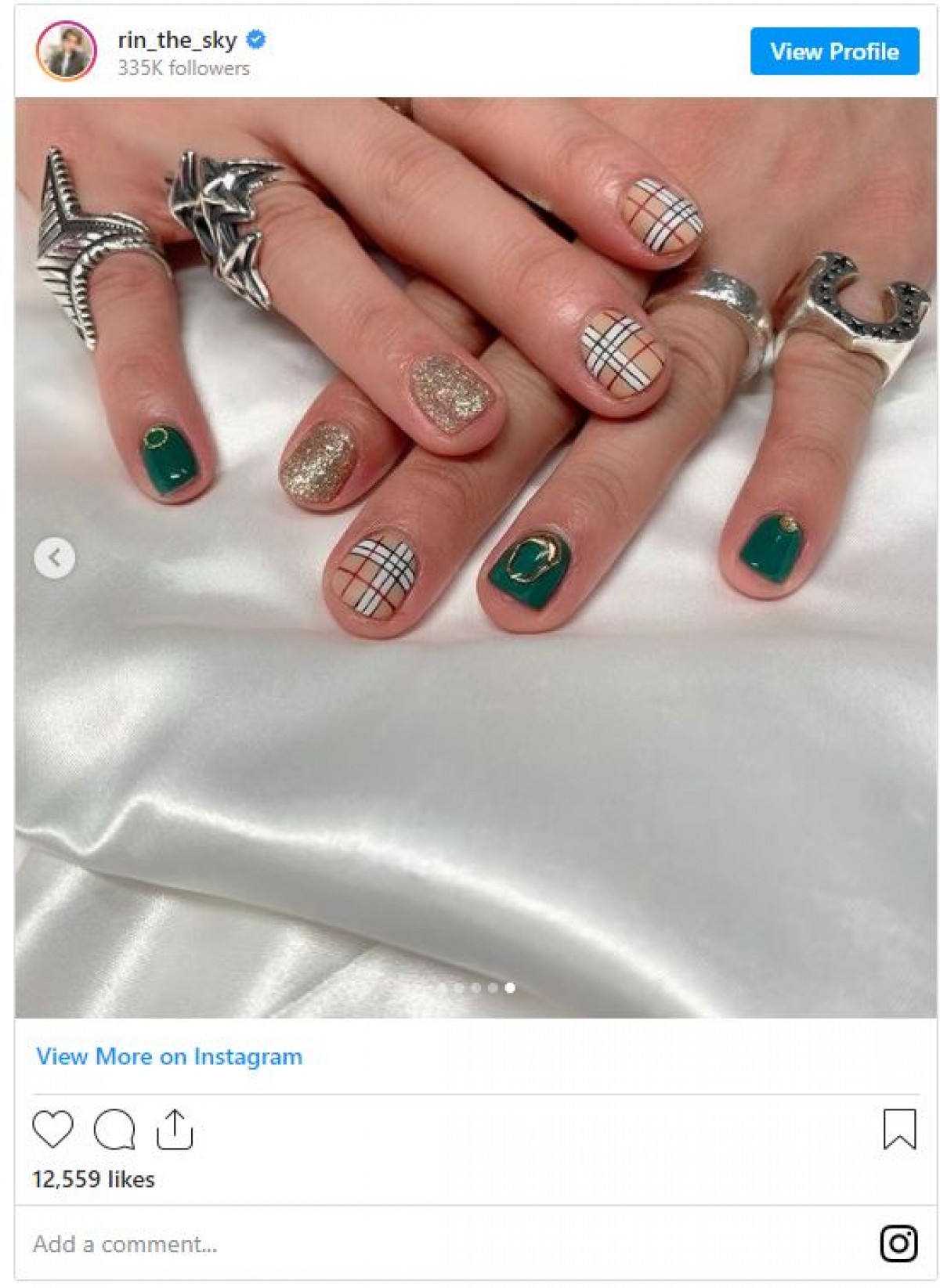Open the comment bubble icon
The width and height of the screenshot is (940, 1288).
(x=114, y=1129)
